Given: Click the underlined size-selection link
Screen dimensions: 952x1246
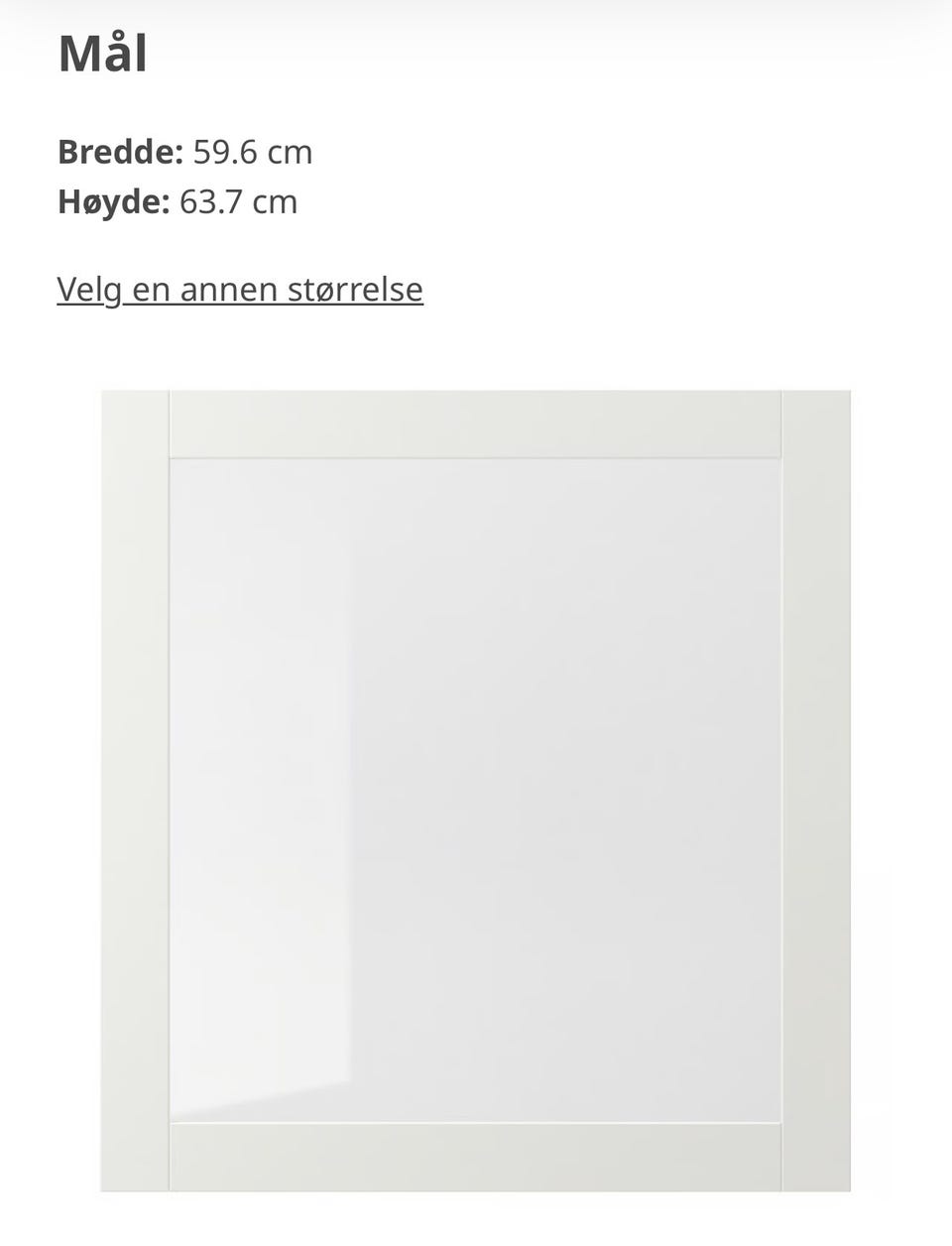Looking at the screenshot, I should pos(239,289).
